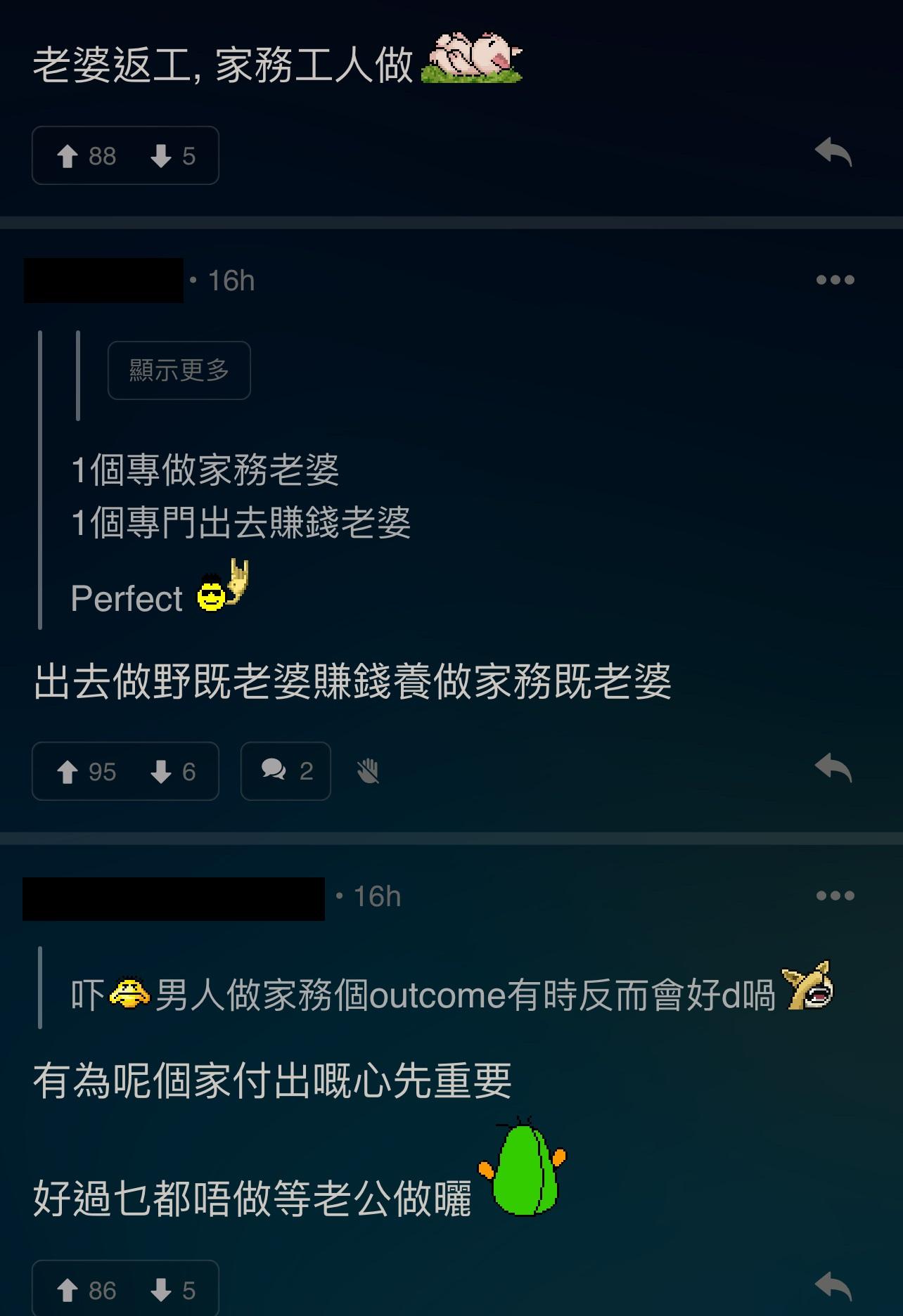Viewport: 903px width, 1316px height.
Task: Reply to the 有為呢個家 comment
Action: (833, 1286)
